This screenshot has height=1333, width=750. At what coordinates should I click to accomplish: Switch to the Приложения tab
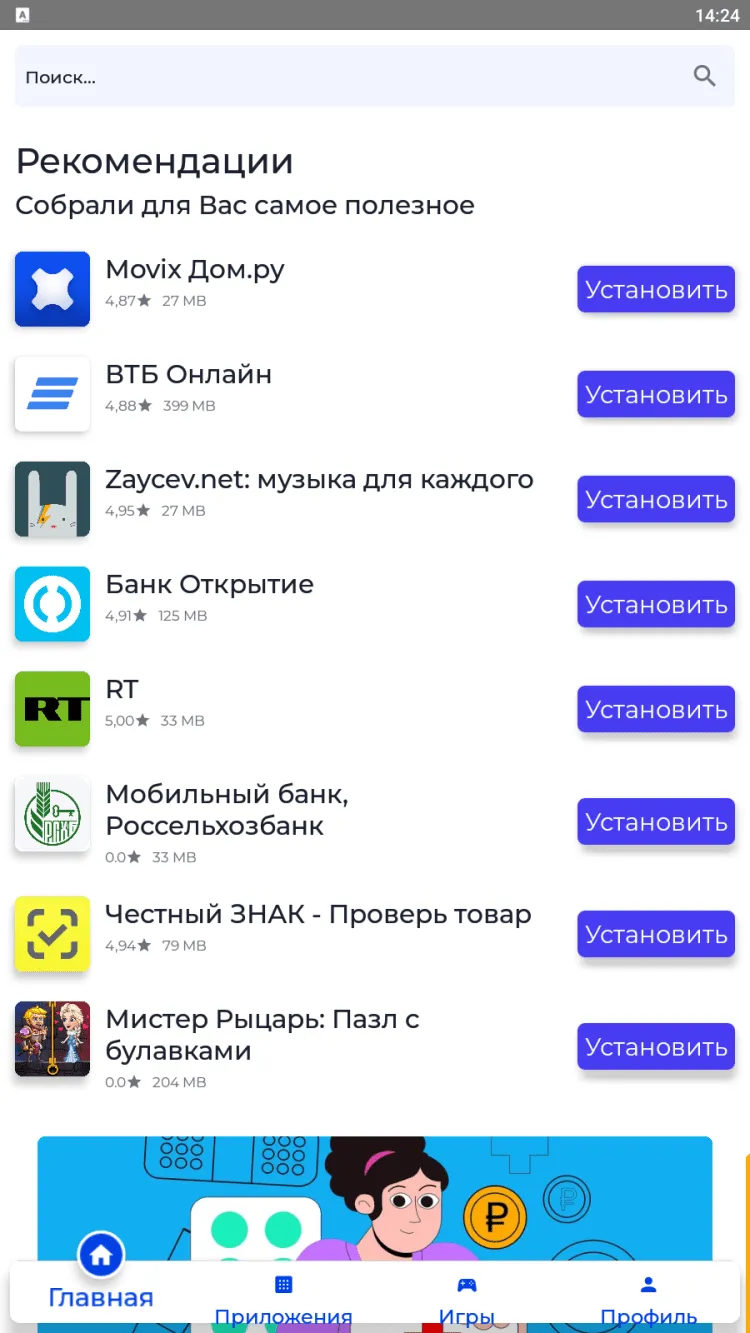tap(283, 1298)
